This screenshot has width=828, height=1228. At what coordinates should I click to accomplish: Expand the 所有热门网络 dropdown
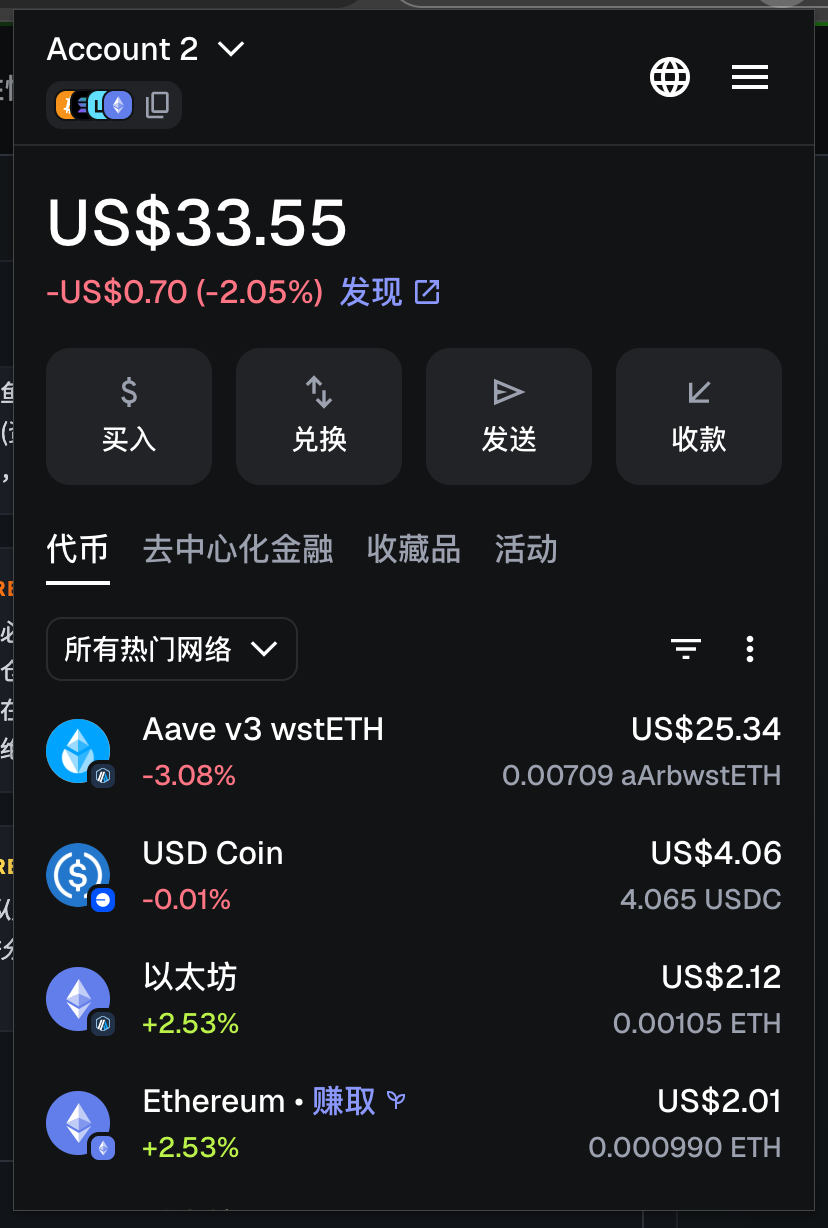click(172, 649)
